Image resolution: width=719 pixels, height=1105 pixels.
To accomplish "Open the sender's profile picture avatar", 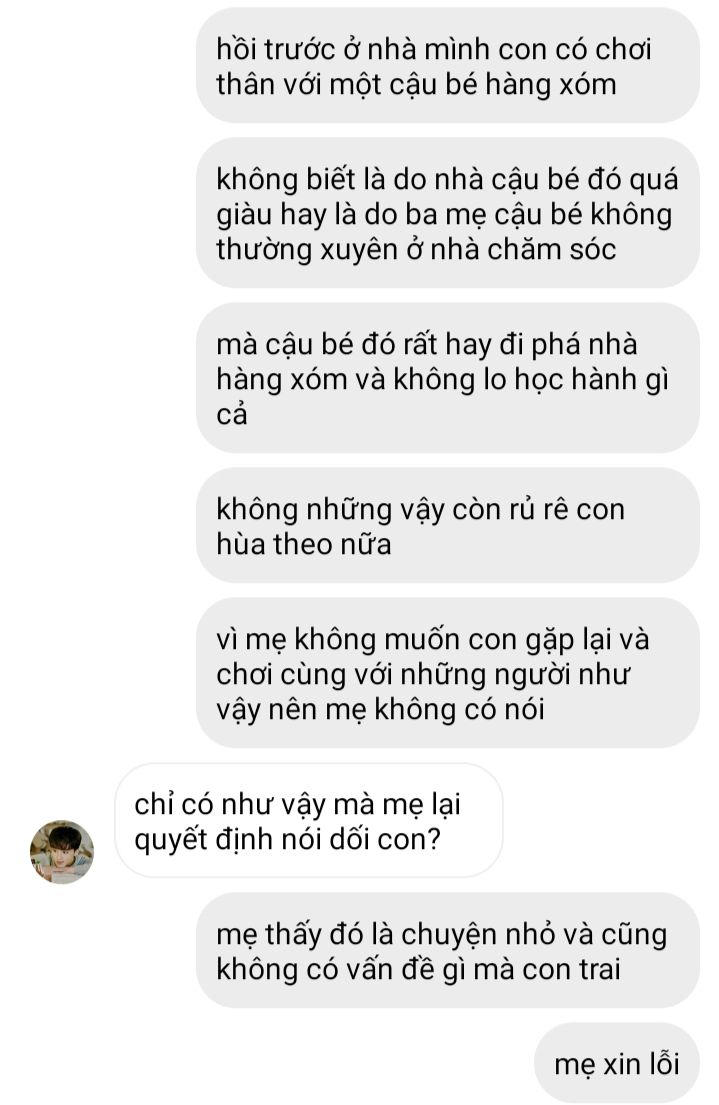I will coord(62,851).
